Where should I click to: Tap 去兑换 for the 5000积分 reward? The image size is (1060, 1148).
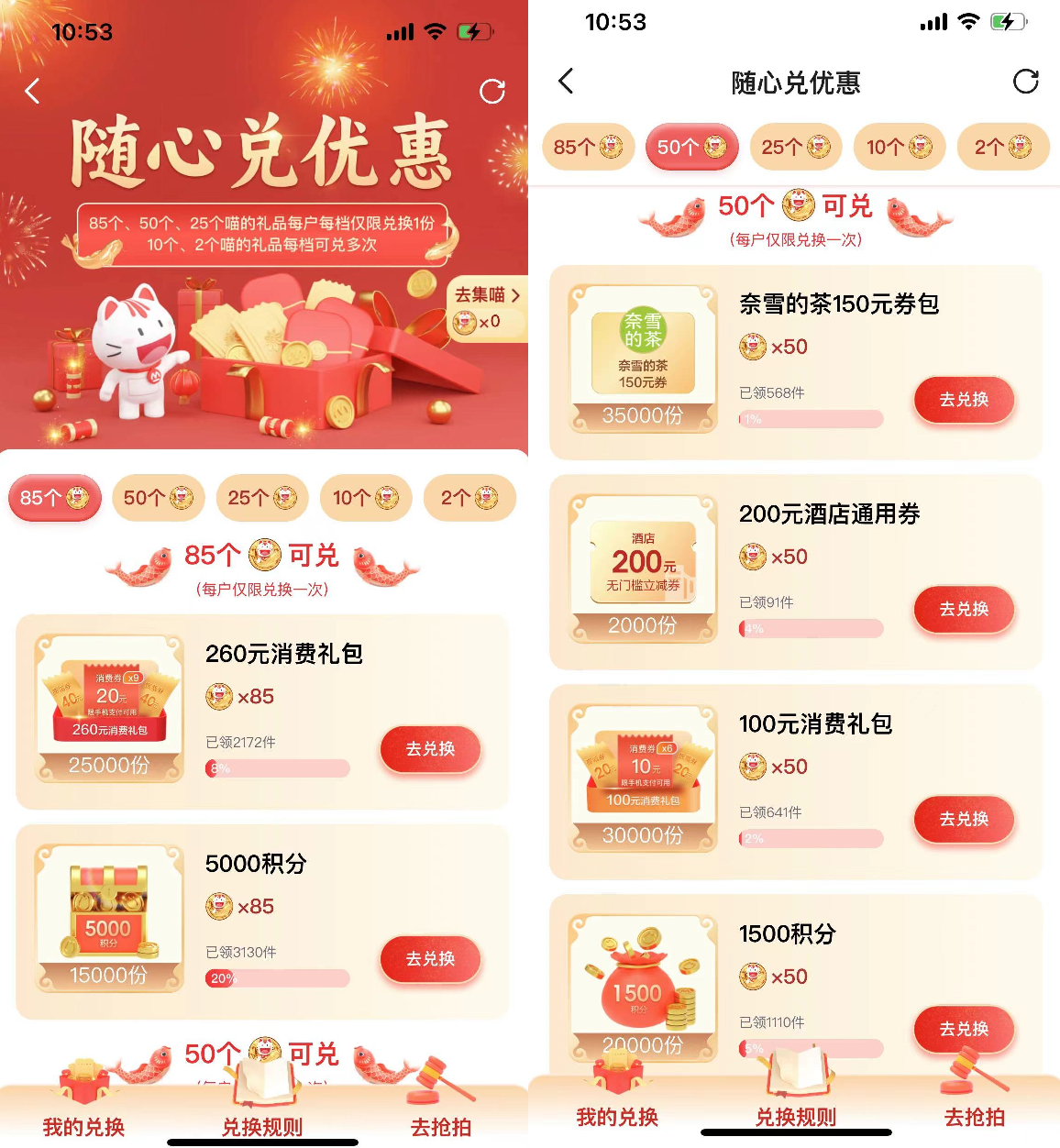click(x=430, y=959)
